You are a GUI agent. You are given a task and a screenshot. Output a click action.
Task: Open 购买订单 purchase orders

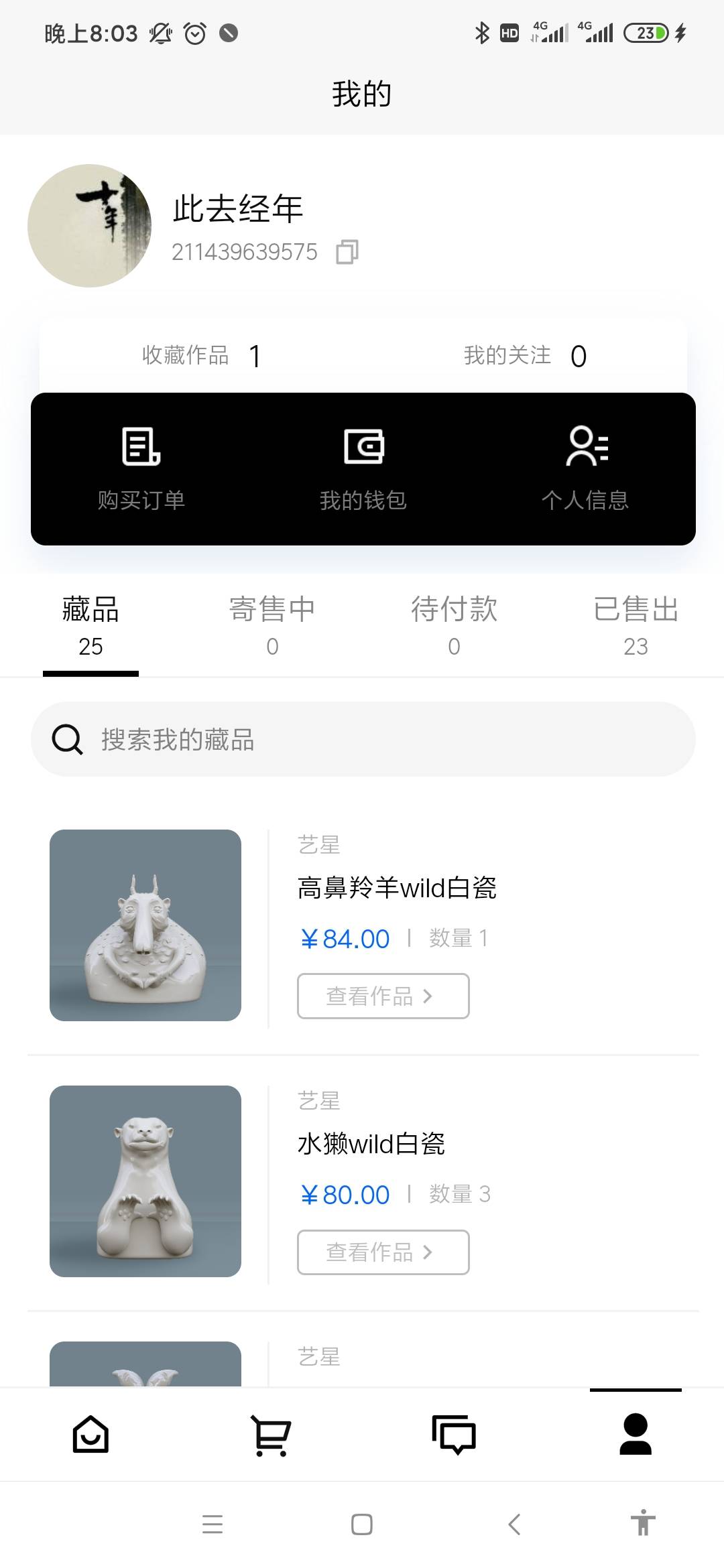(141, 468)
